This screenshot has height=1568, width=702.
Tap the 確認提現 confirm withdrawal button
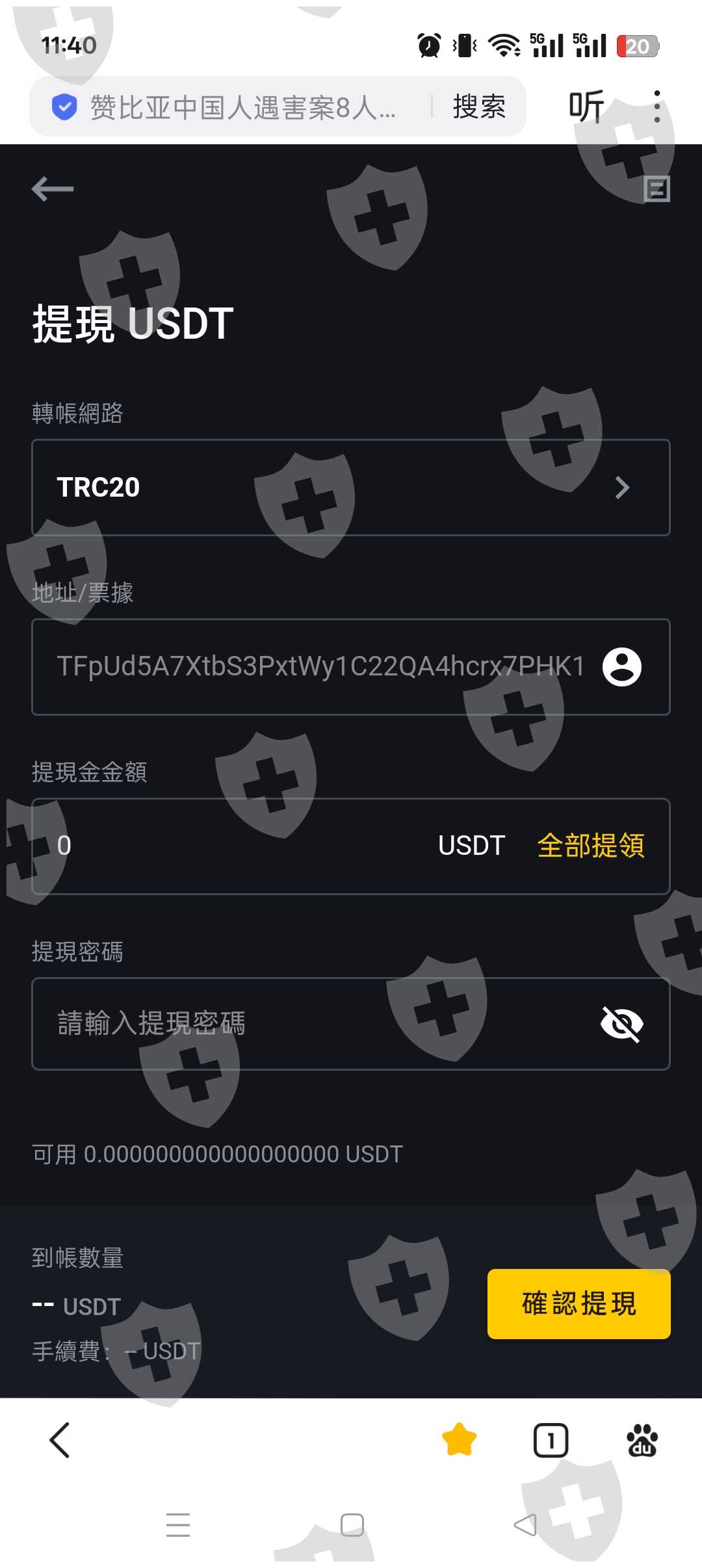pyautogui.click(x=579, y=1303)
